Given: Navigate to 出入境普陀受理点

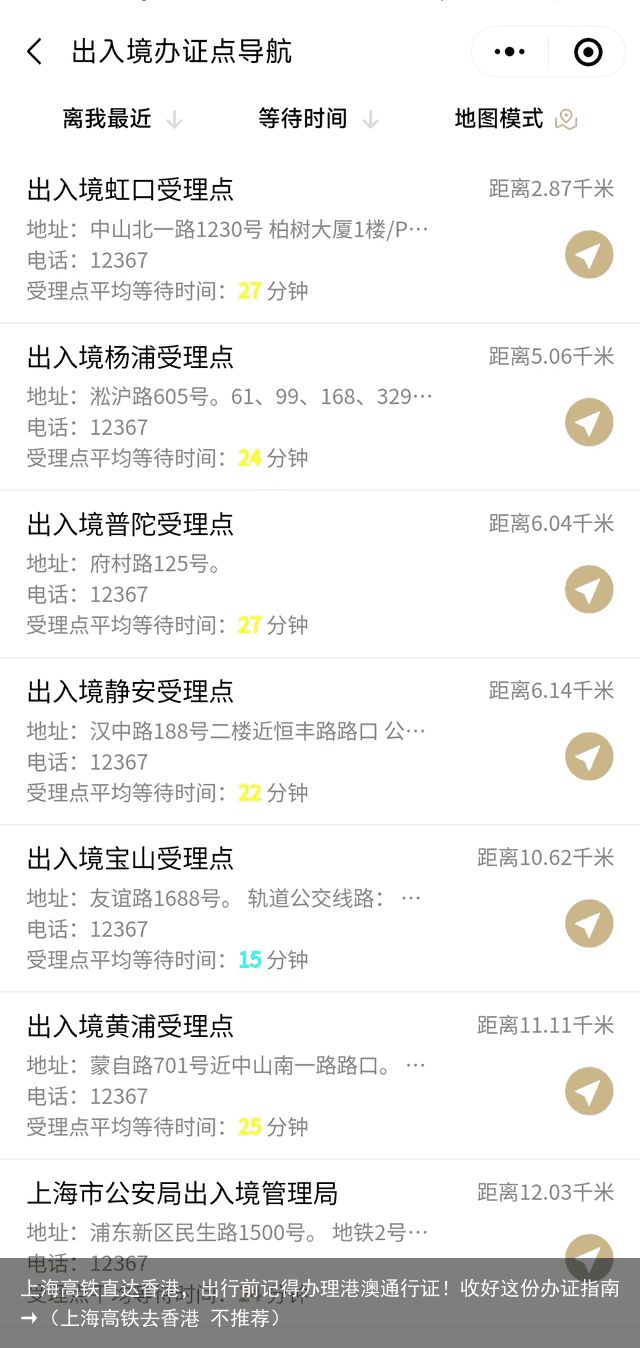Looking at the screenshot, I should [x=589, y=589].
